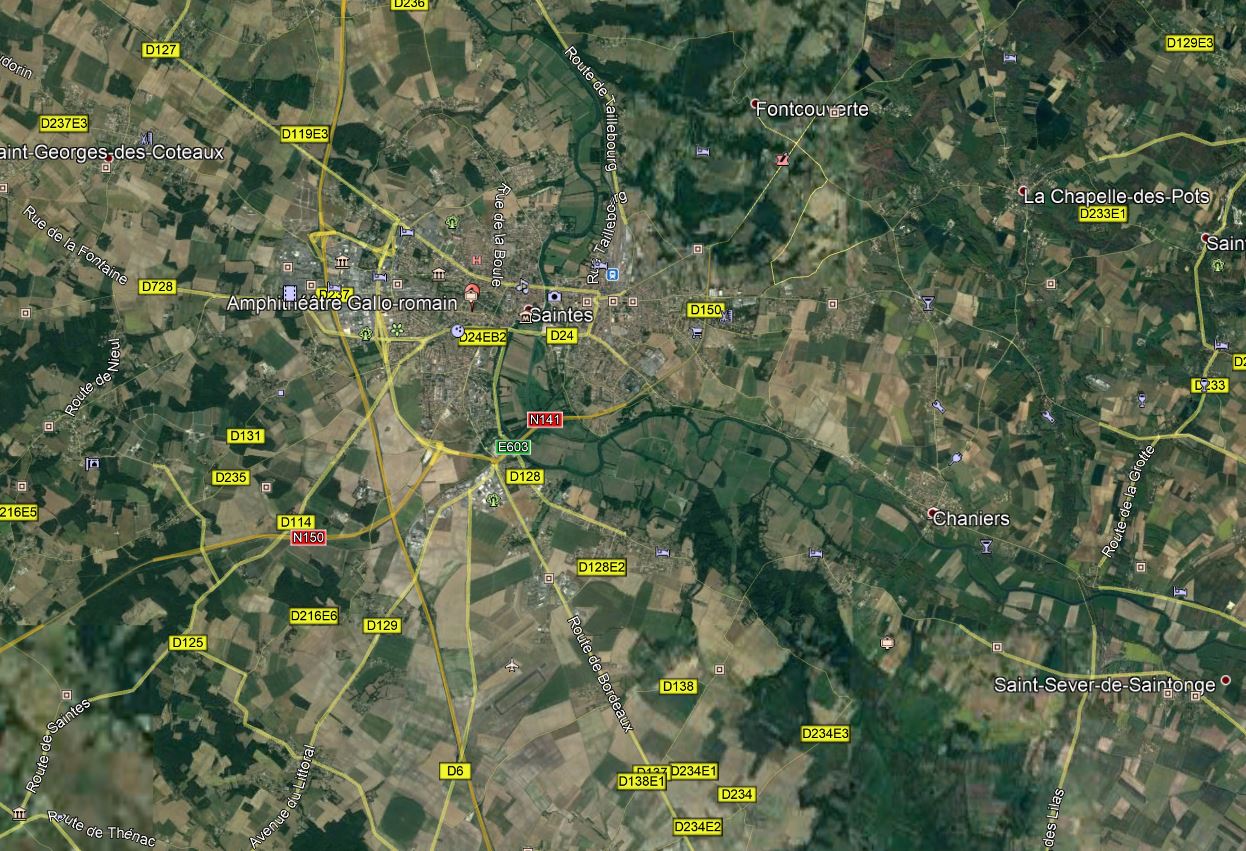Select the Amphithéâtre Gallo-romain marker
The height and width of the screenshot is (851, 1246).
(472, 293)
